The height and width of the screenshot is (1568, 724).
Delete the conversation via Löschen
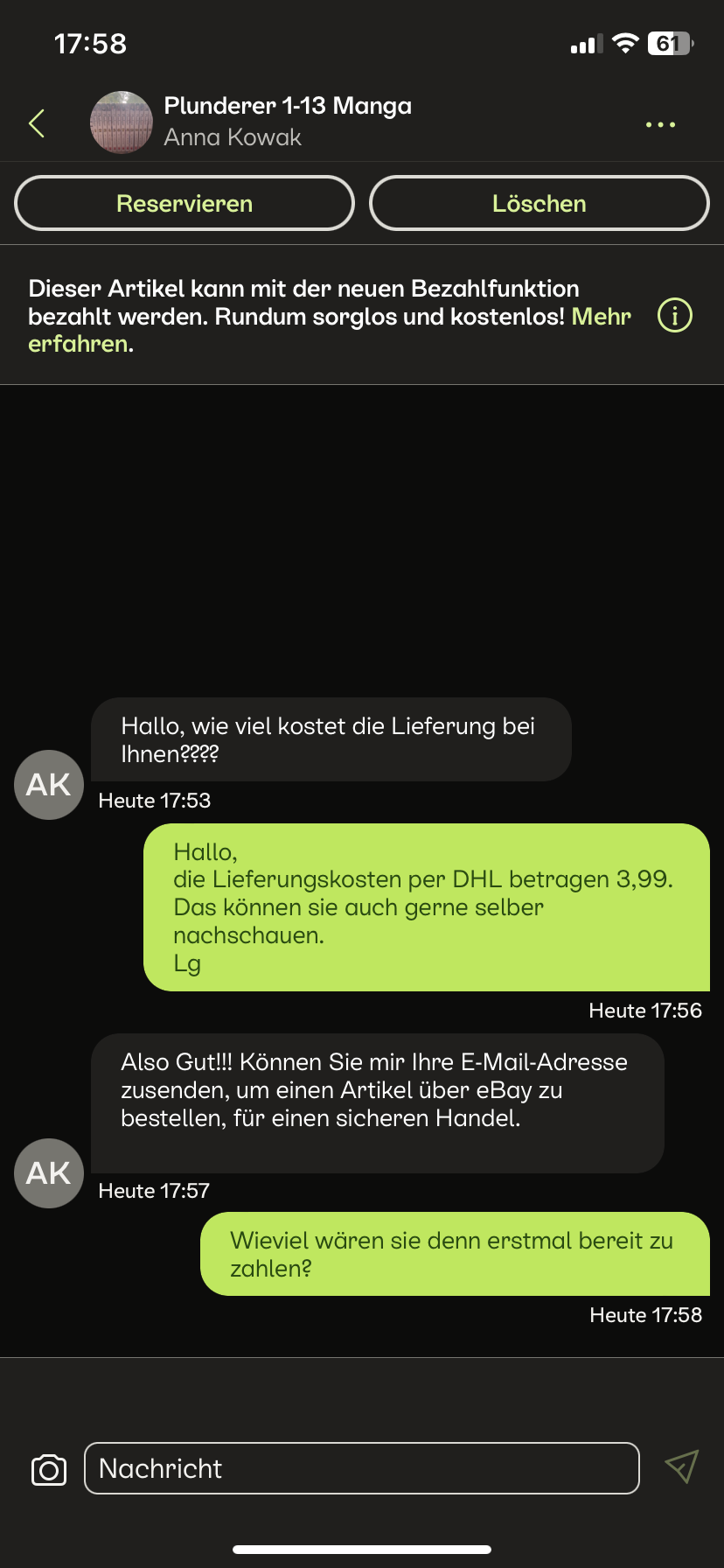[x=540, y=202]
